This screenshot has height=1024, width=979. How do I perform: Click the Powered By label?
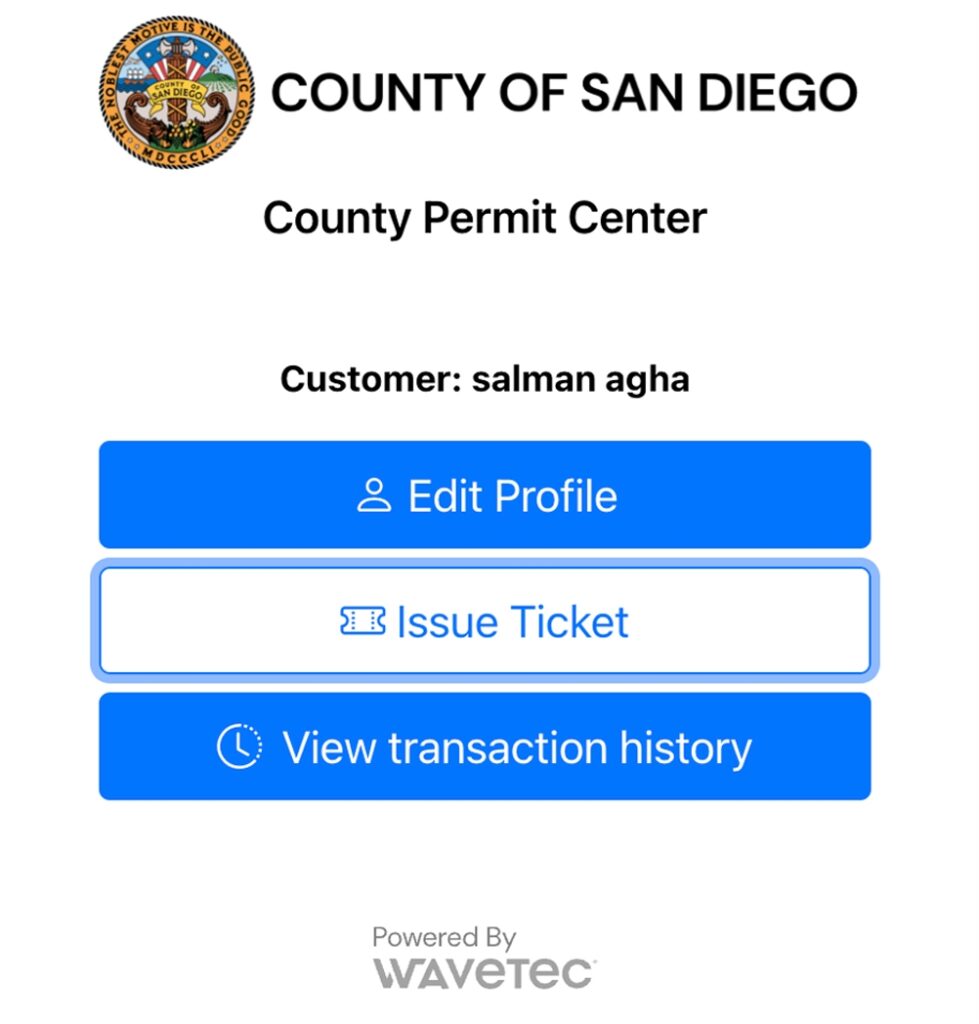click(x=443, y=938)
